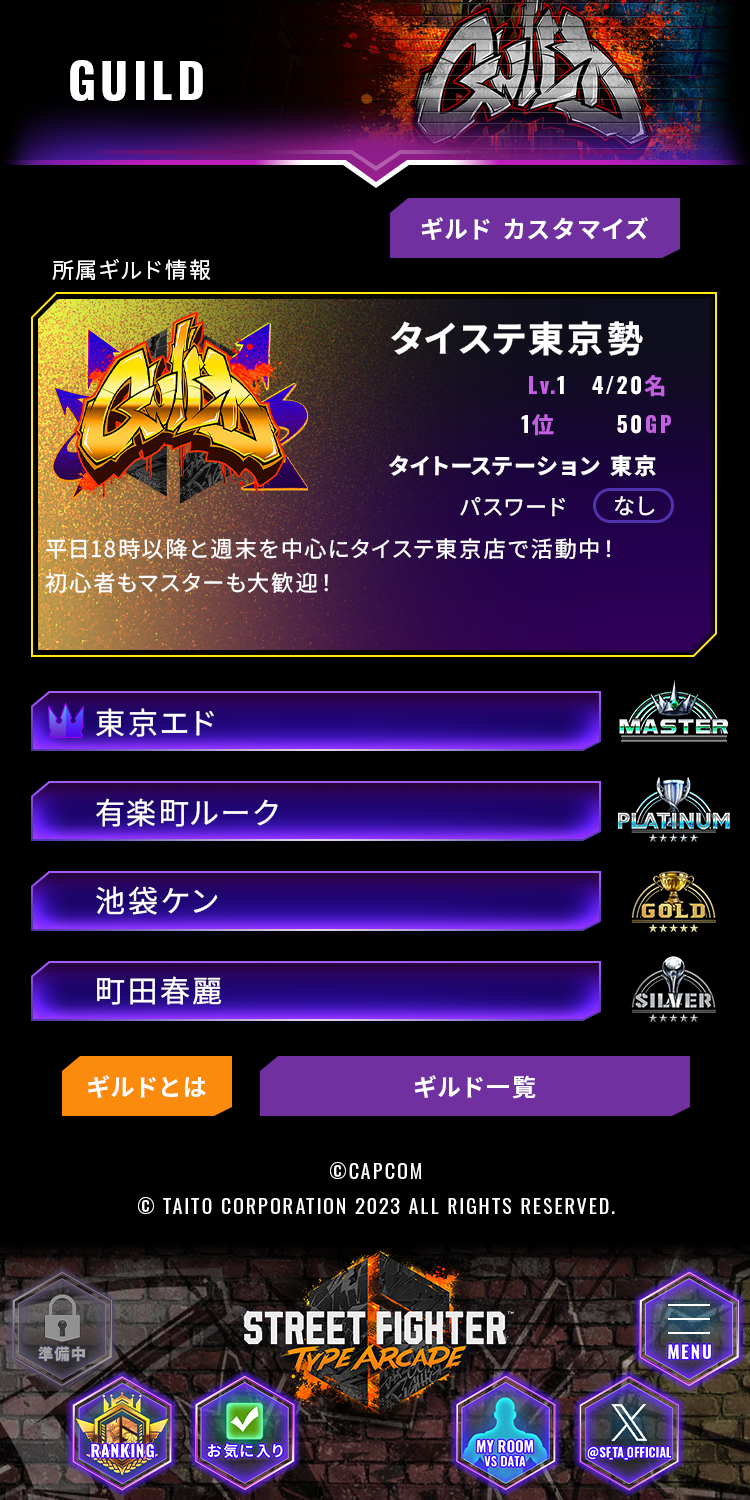Image resolution: width=750 pixels, height=1500 pixels.
Task: View member 池袋ケン
Action: 316,901
